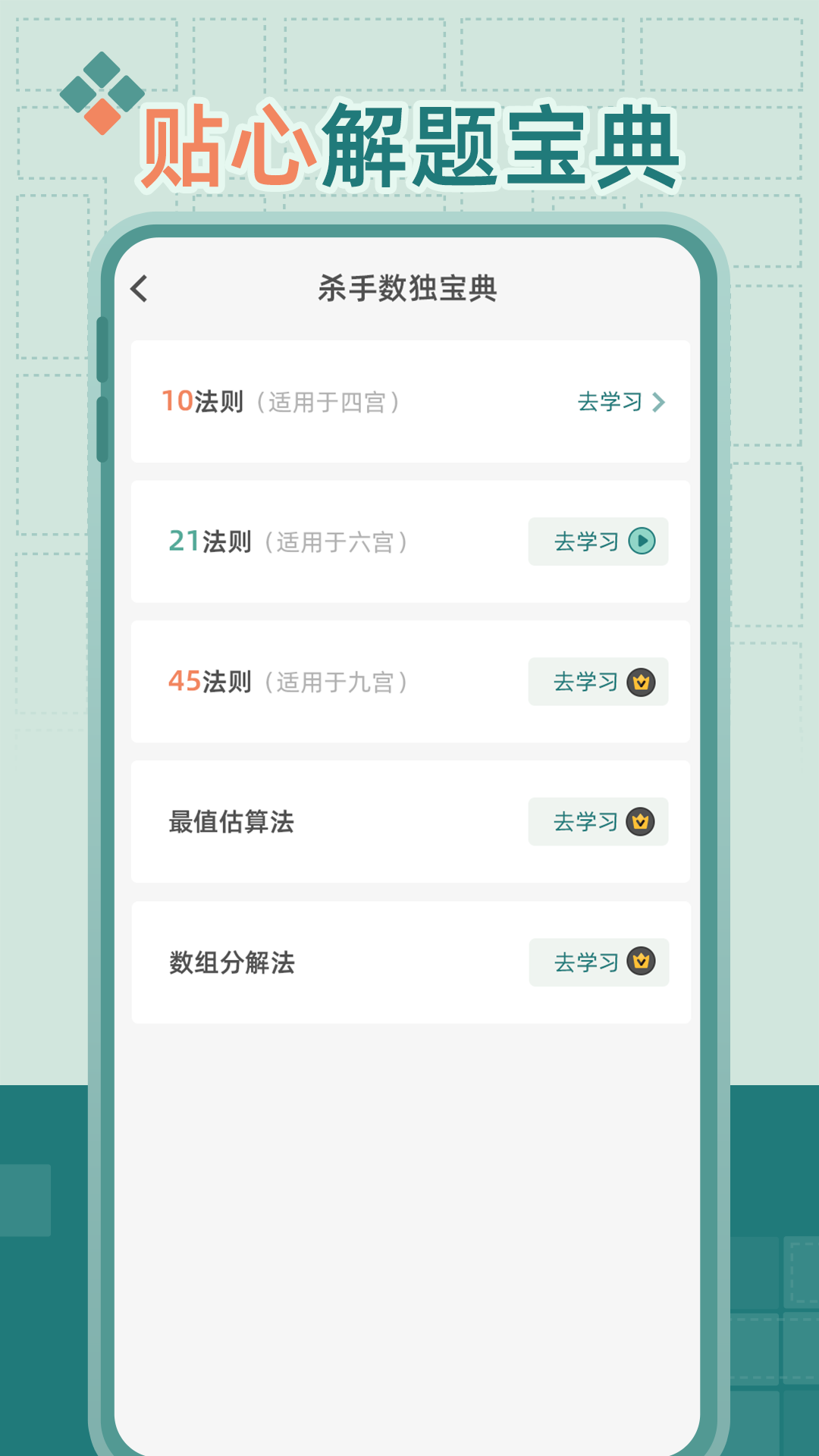The image size is (819, 1456).
Task: Select the 杀手数独宝典 title bar
Action: [x=409, y=289]
